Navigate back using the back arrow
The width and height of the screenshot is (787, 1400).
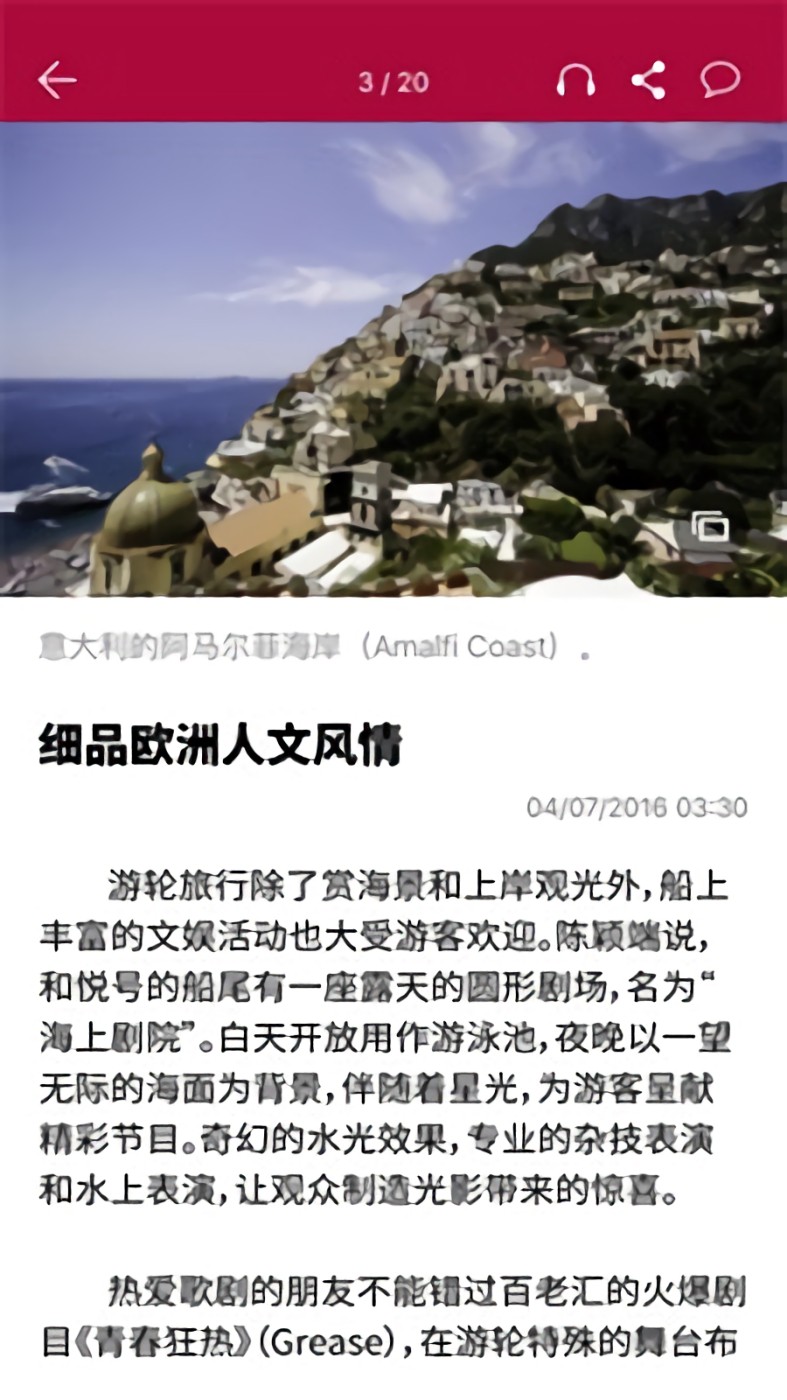tap(57, 79)
